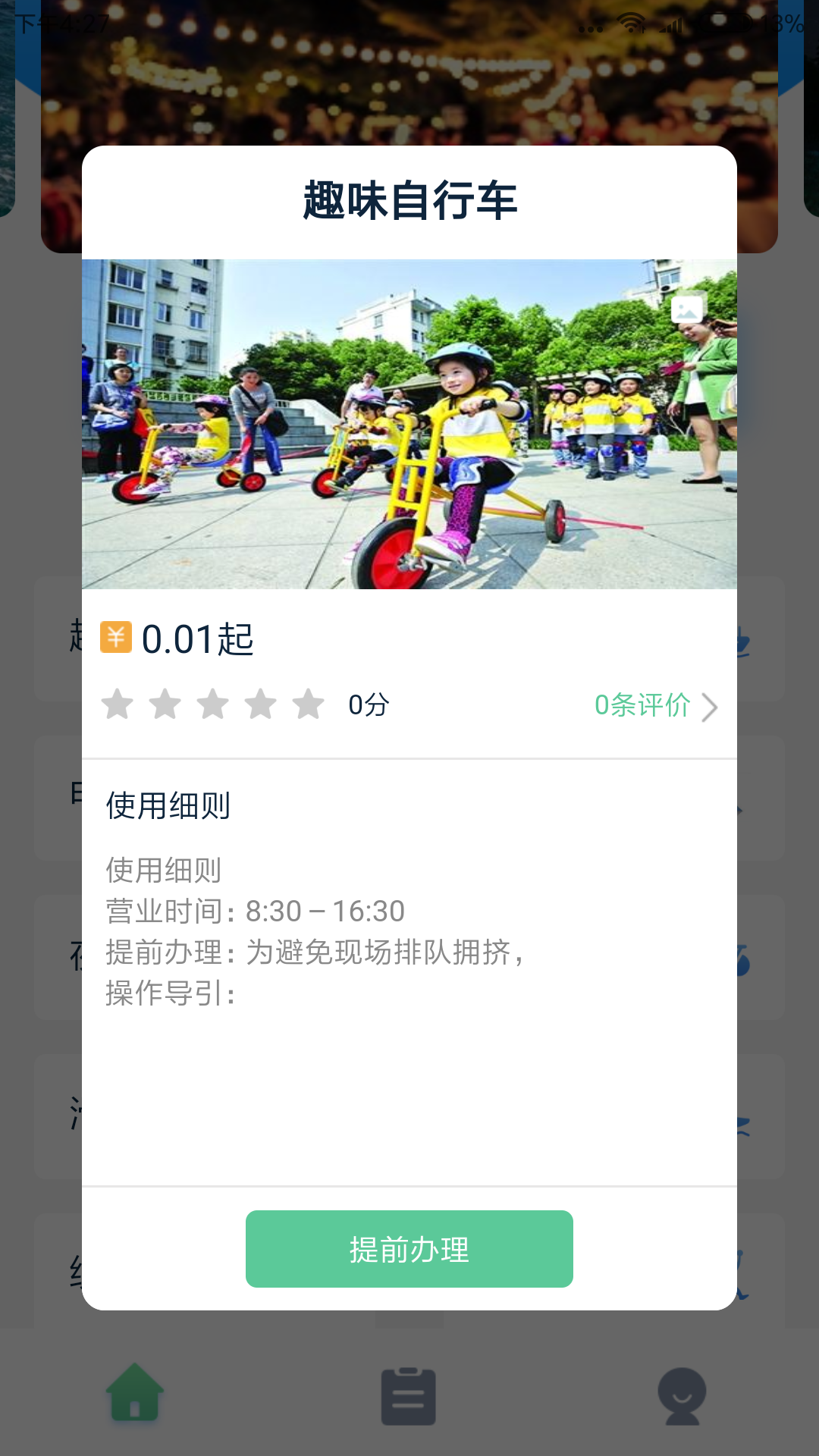Open the 0条评价 reviews link
819x1456 pixels.
654,705
